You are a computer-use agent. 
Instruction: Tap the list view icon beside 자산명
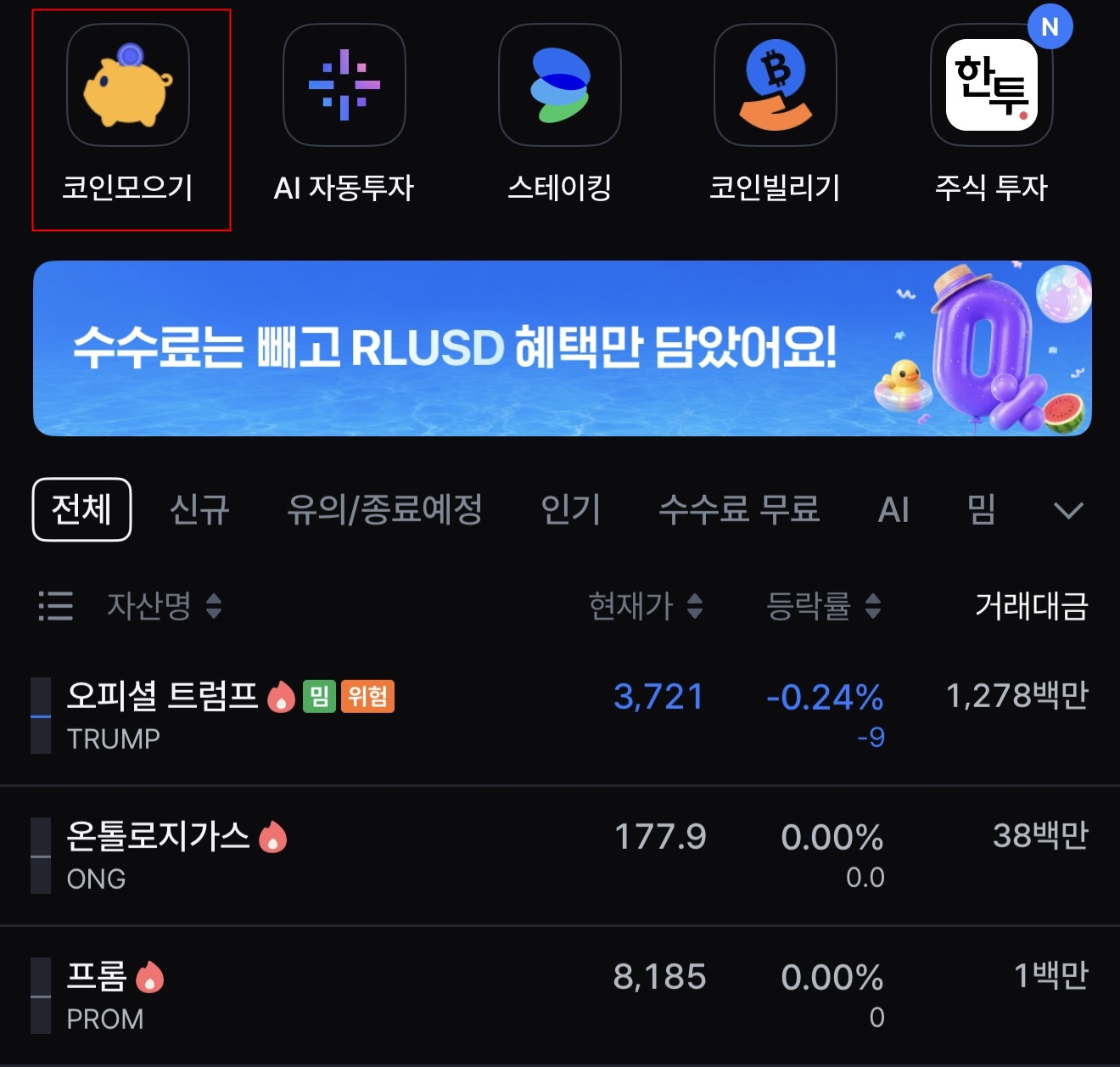tap(56, 606)
